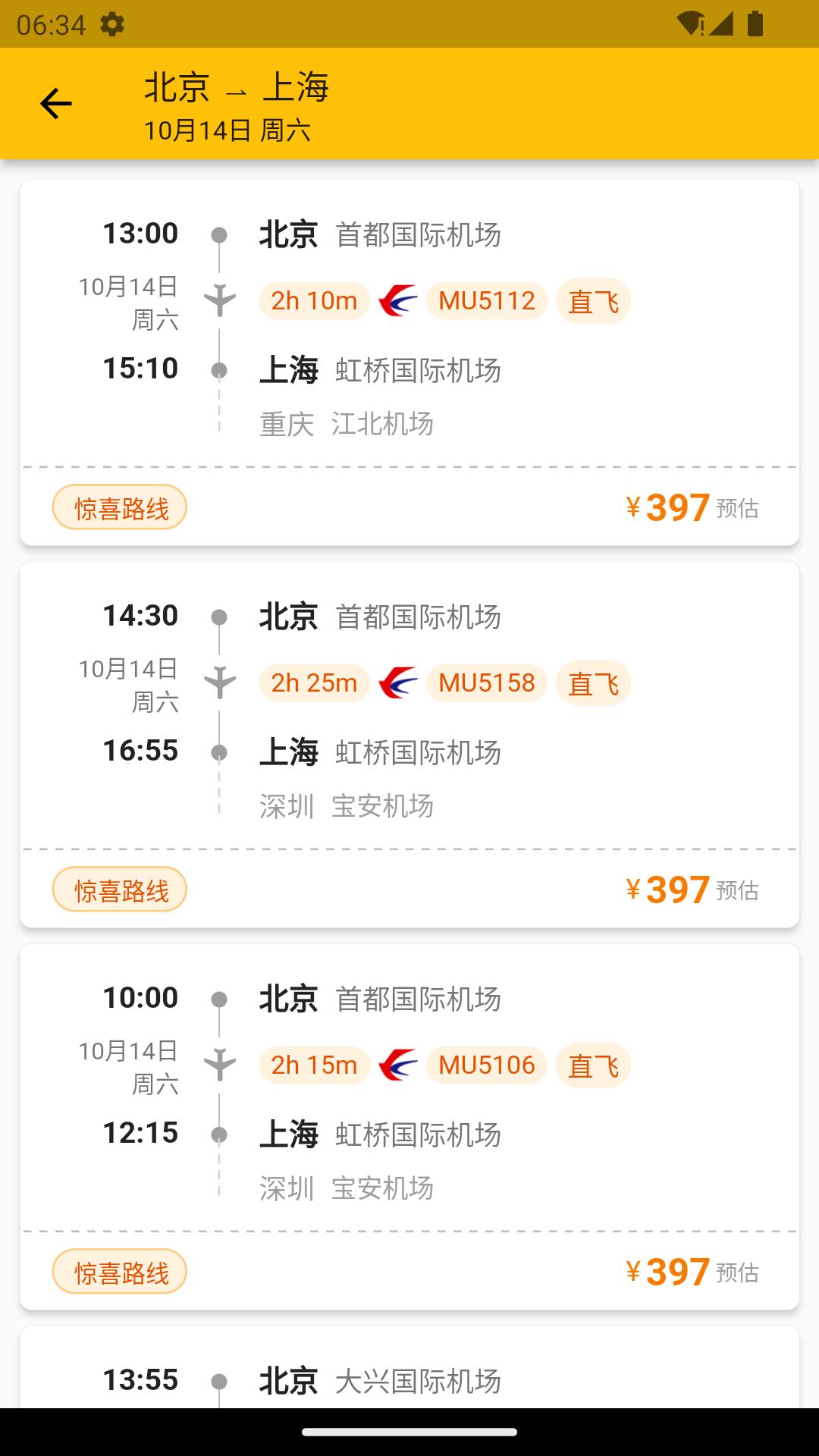Select the 惊喜路线 badge on the first flight
The height and width of the screenshot is (1456, 819).
tap(119, 506)
